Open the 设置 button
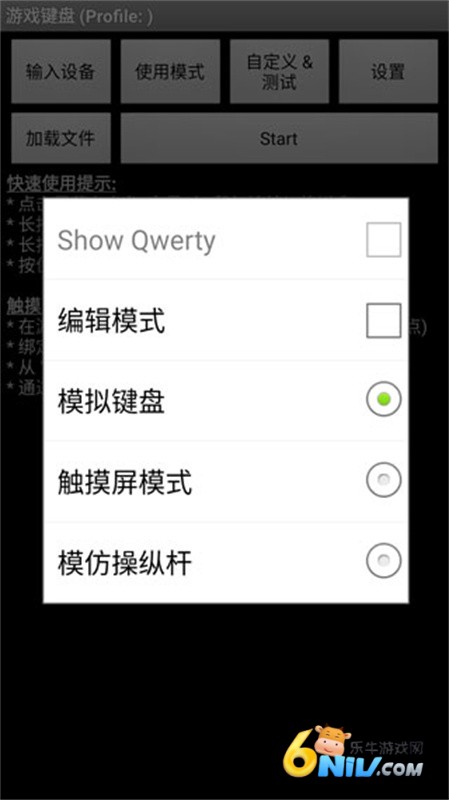449x800 pixels. click(x=388, y=71)
